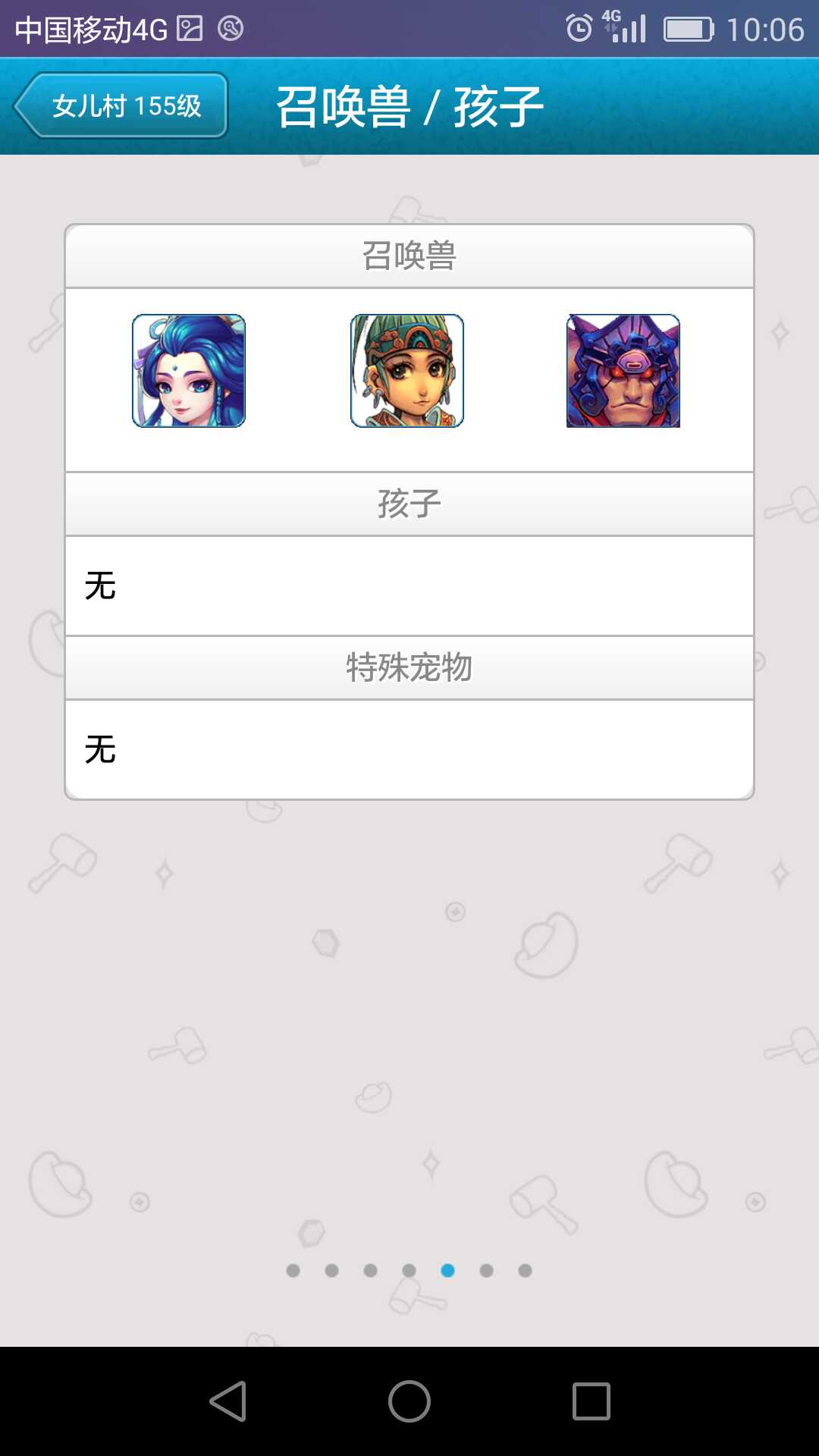Tap the system back button

click(227, 1401)
